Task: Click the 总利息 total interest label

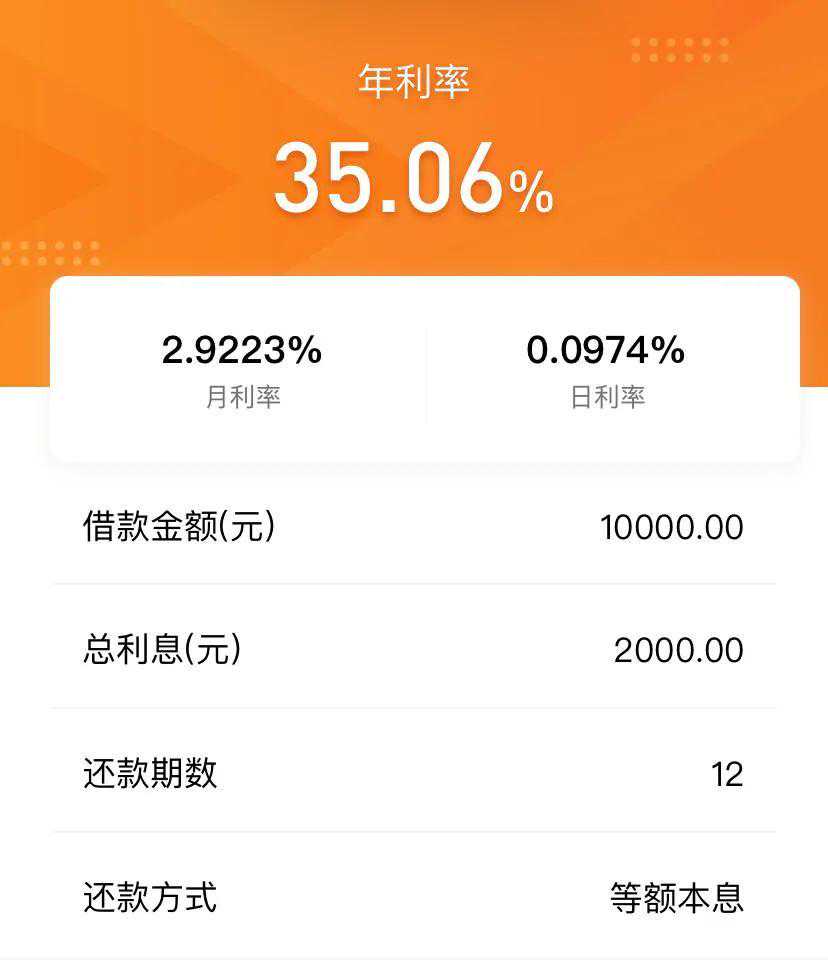Action: (159, 648)
